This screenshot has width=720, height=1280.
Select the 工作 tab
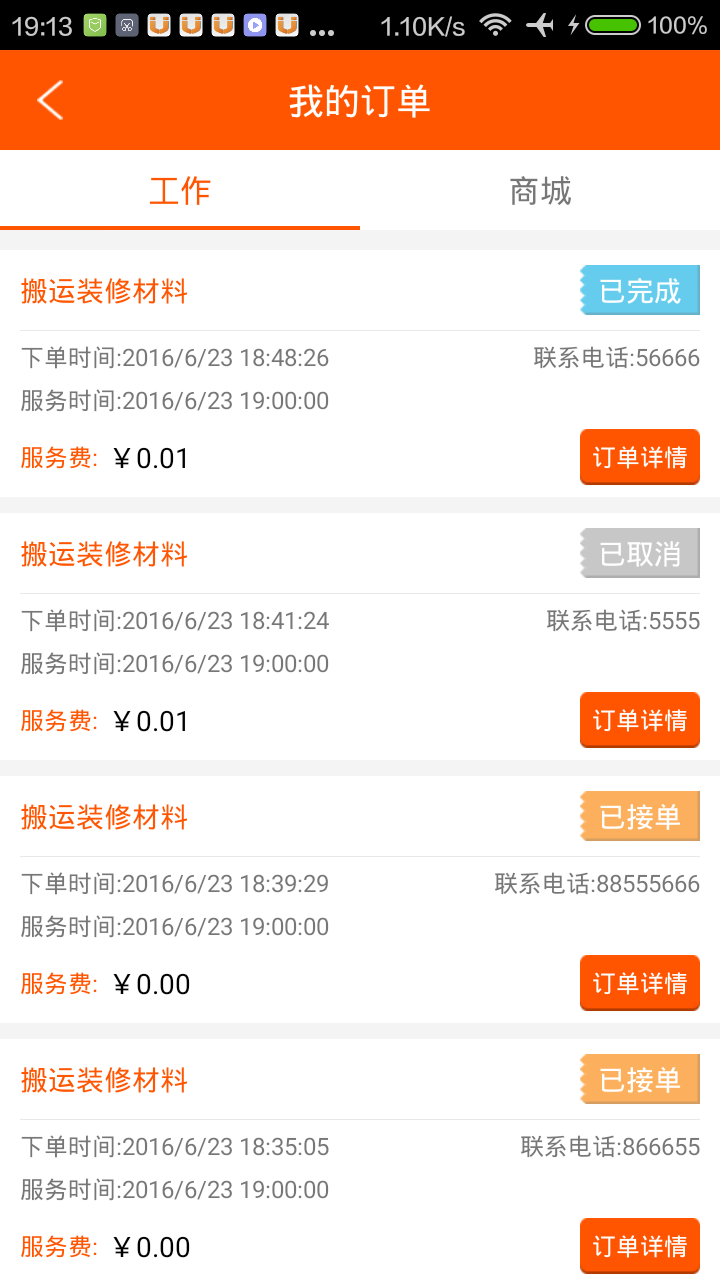pyautogui.click(x=180, y=190)
